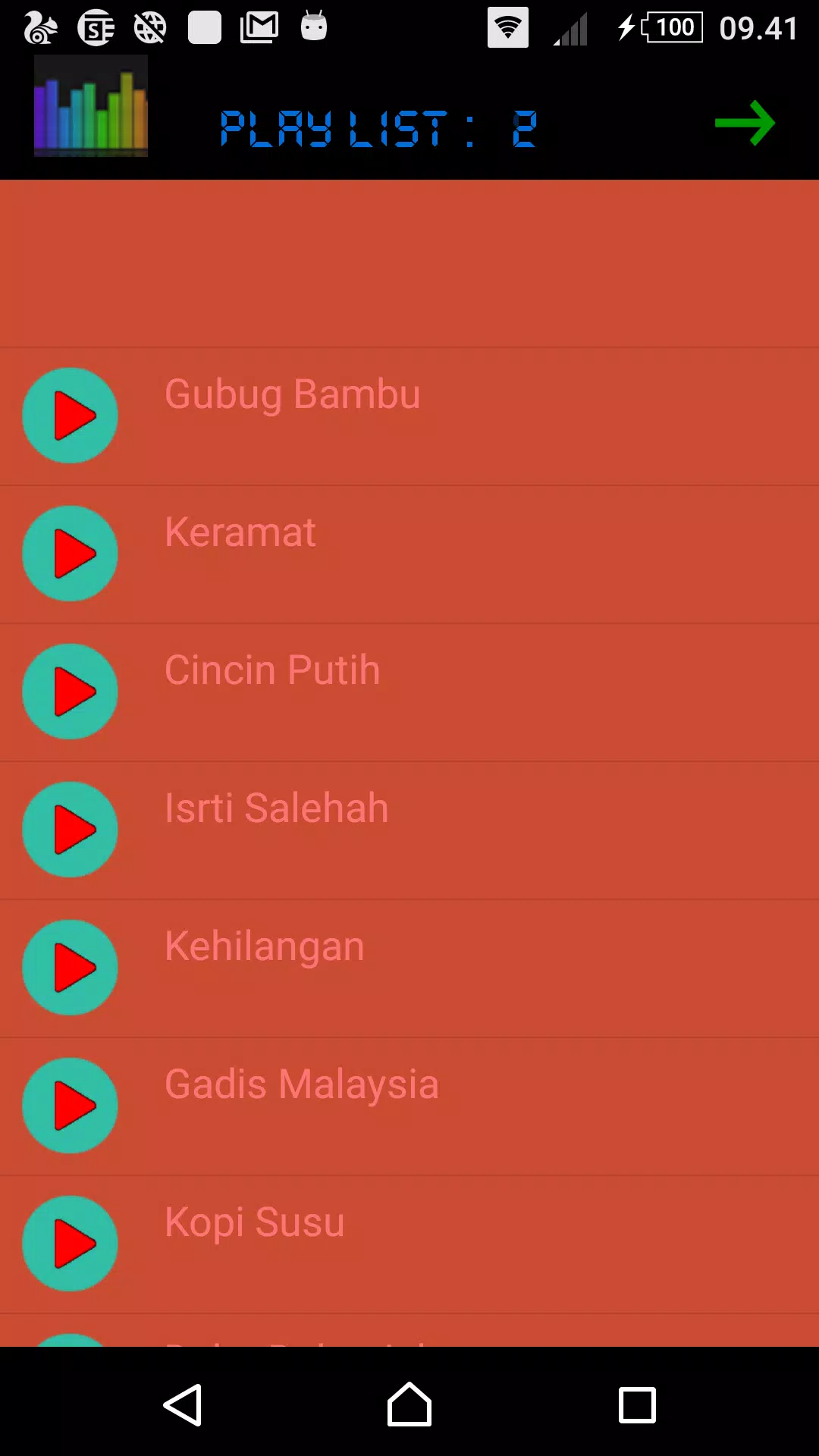Tap the equalizer app icon
The height and width of the screenshot is (1456, 819).
click(91, 106)
